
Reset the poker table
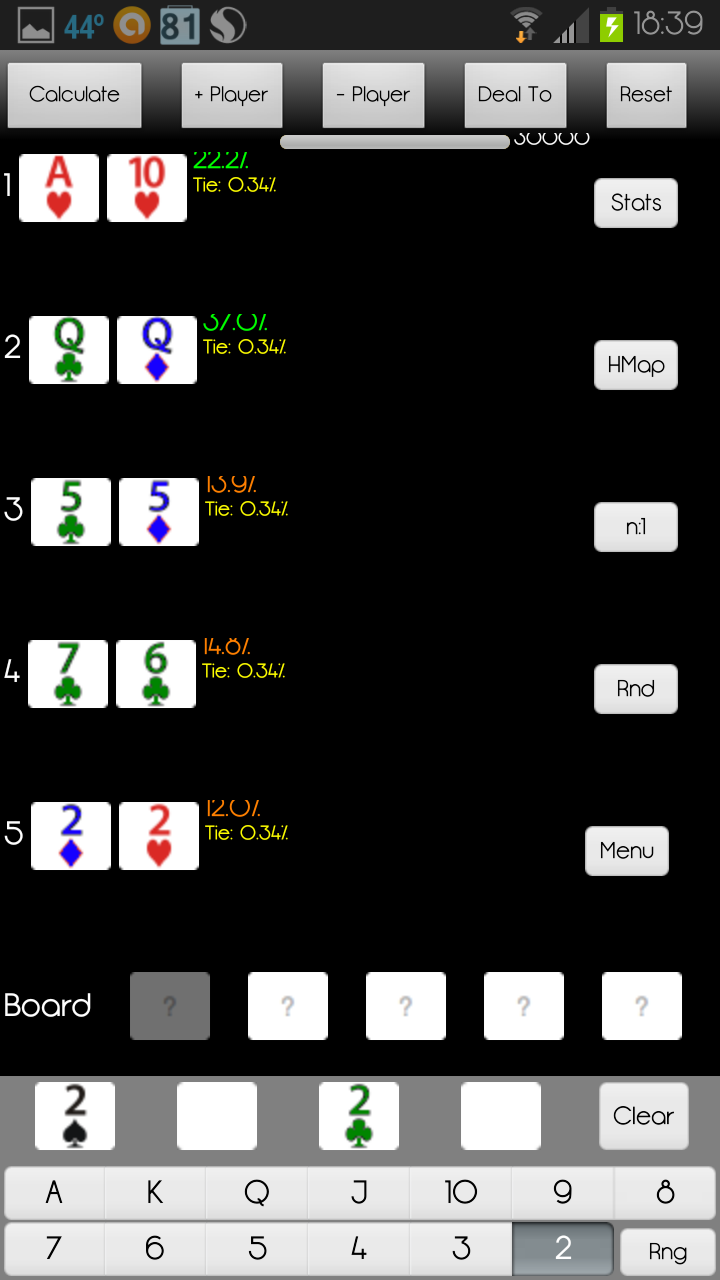(646, 95)
